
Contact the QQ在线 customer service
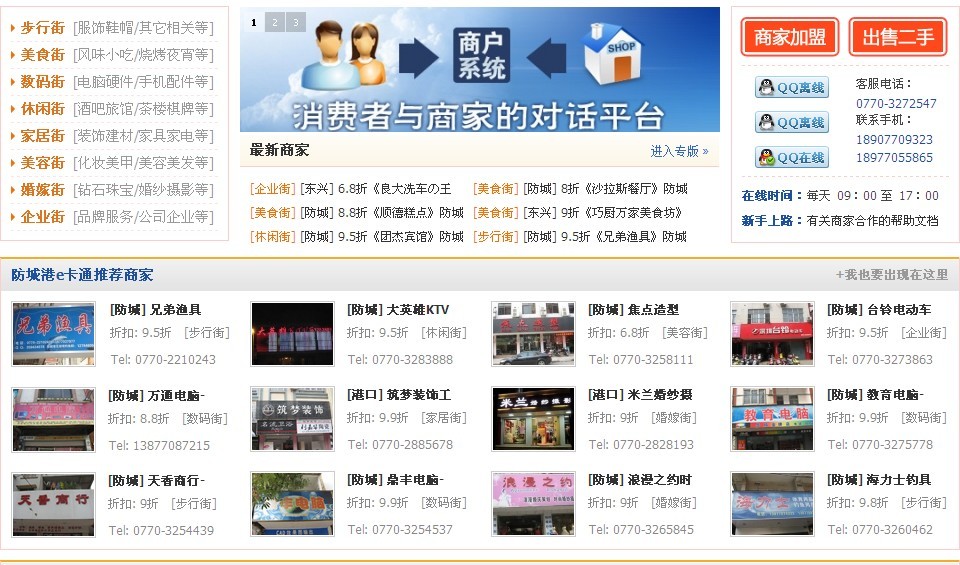(x=792, y=158)
